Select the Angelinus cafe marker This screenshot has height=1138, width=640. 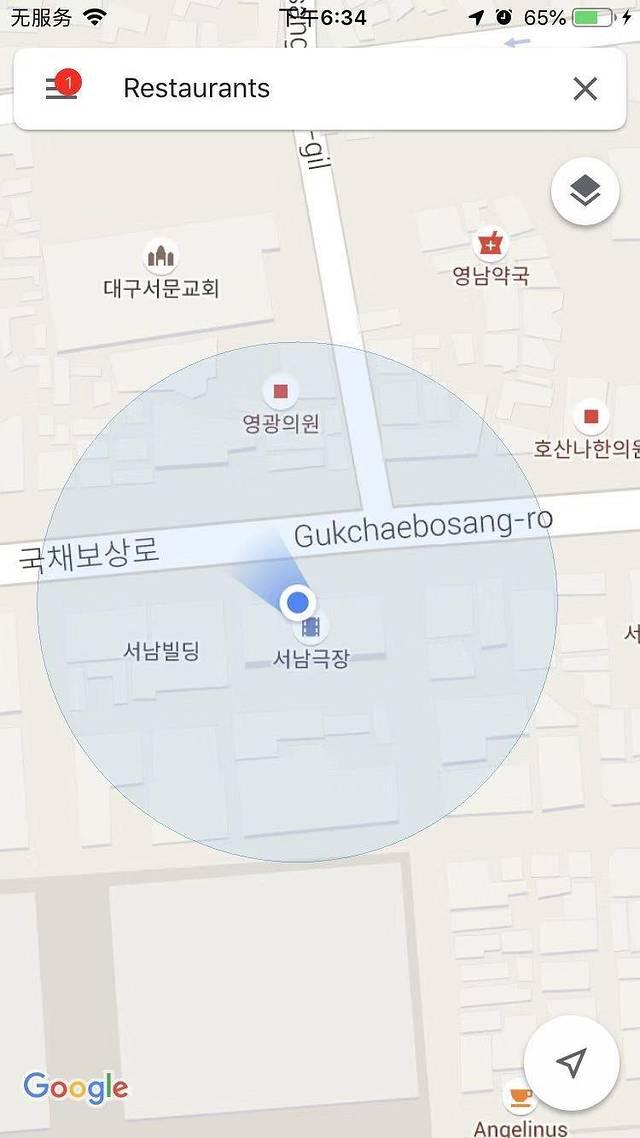point(518,1098)
